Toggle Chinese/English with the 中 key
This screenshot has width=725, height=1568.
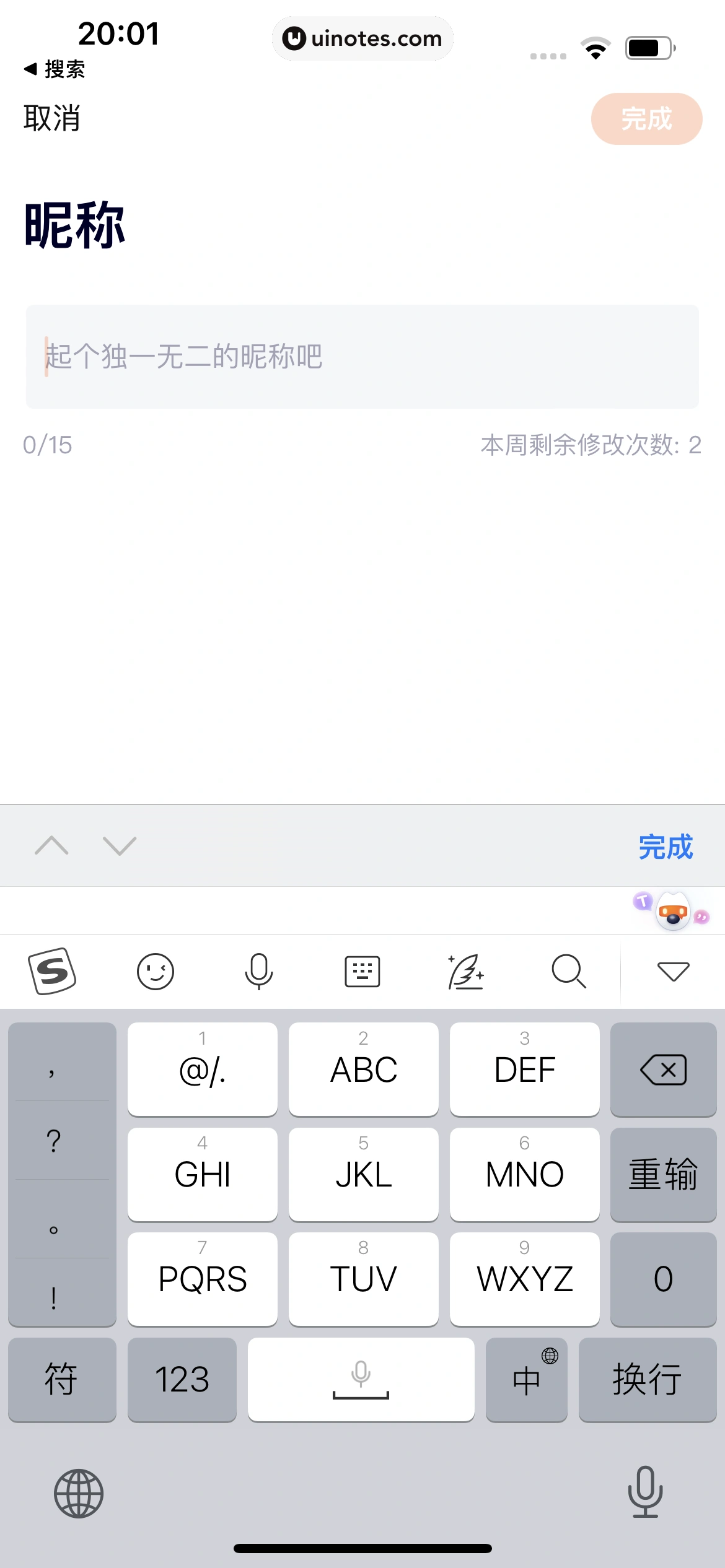pos(526,1379)
